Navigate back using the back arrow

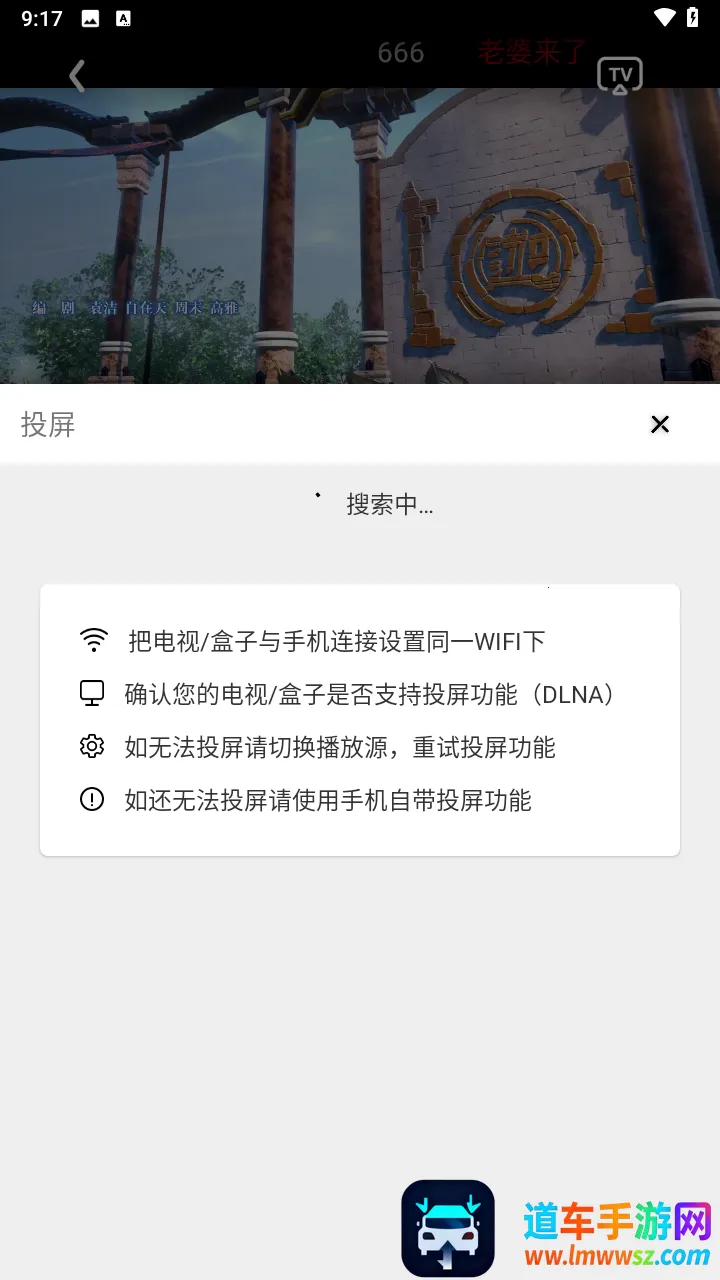[77, 75]
